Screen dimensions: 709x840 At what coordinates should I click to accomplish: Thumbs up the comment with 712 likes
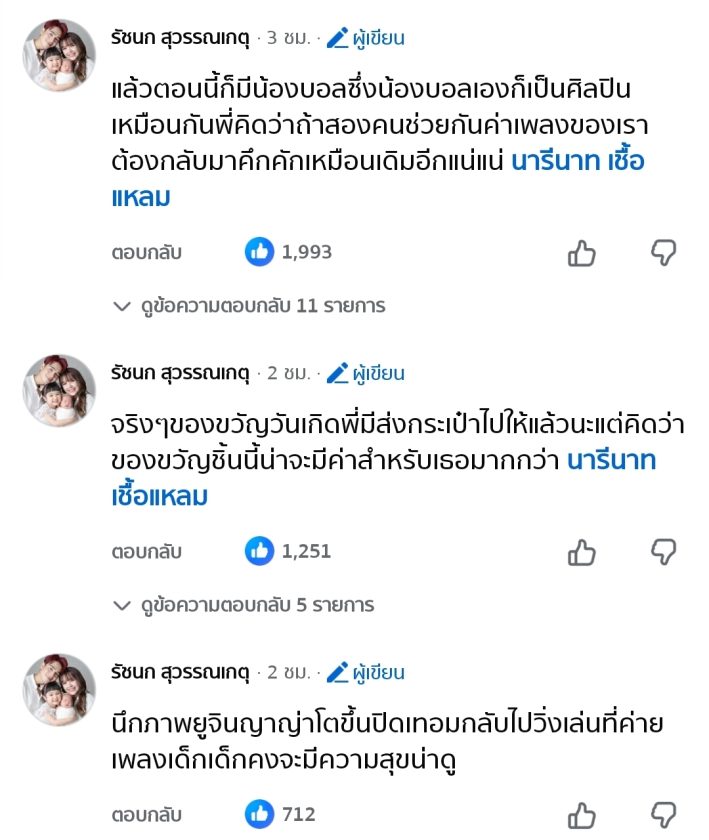[581, 813]
